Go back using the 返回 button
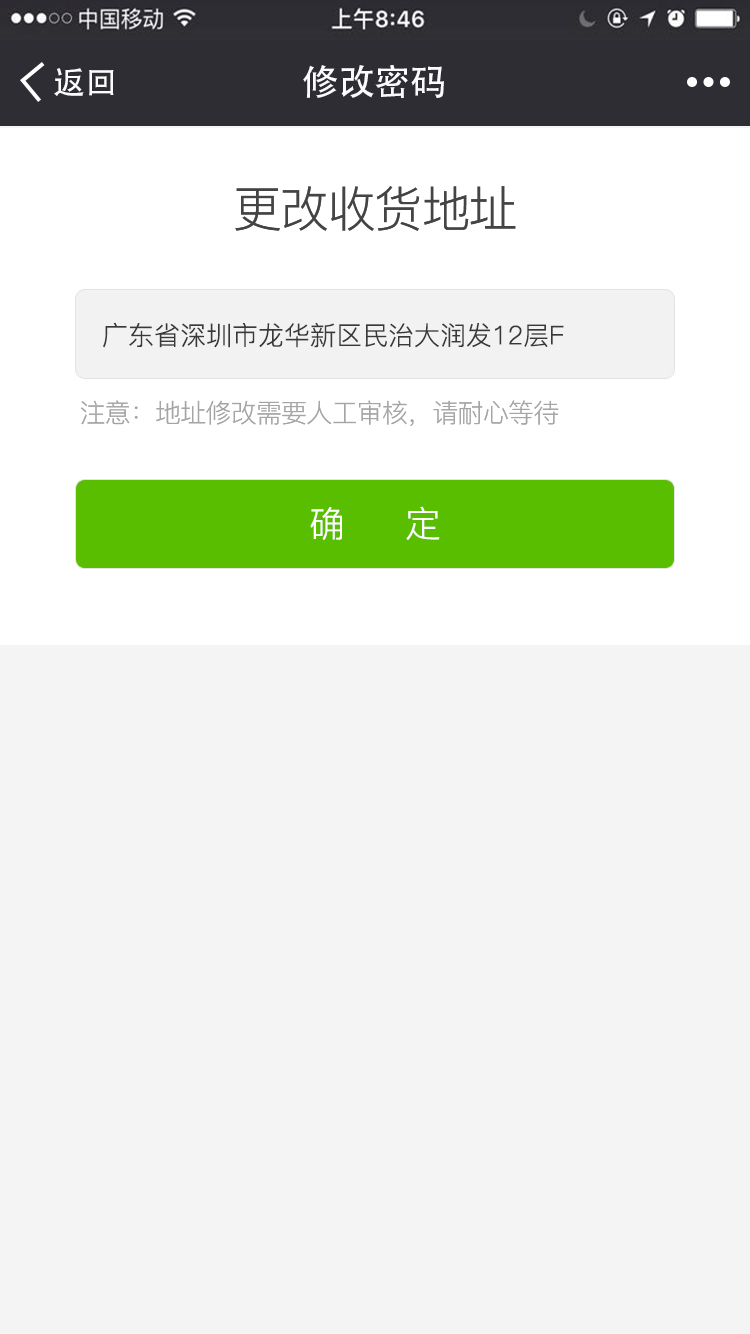 pos(67,82)
